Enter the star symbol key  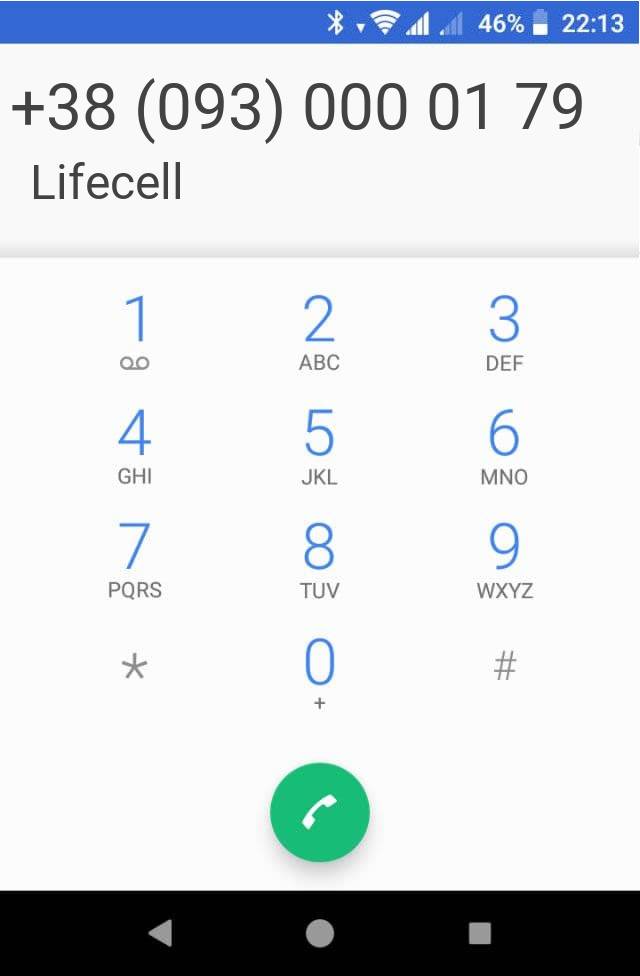pos(134,667)
